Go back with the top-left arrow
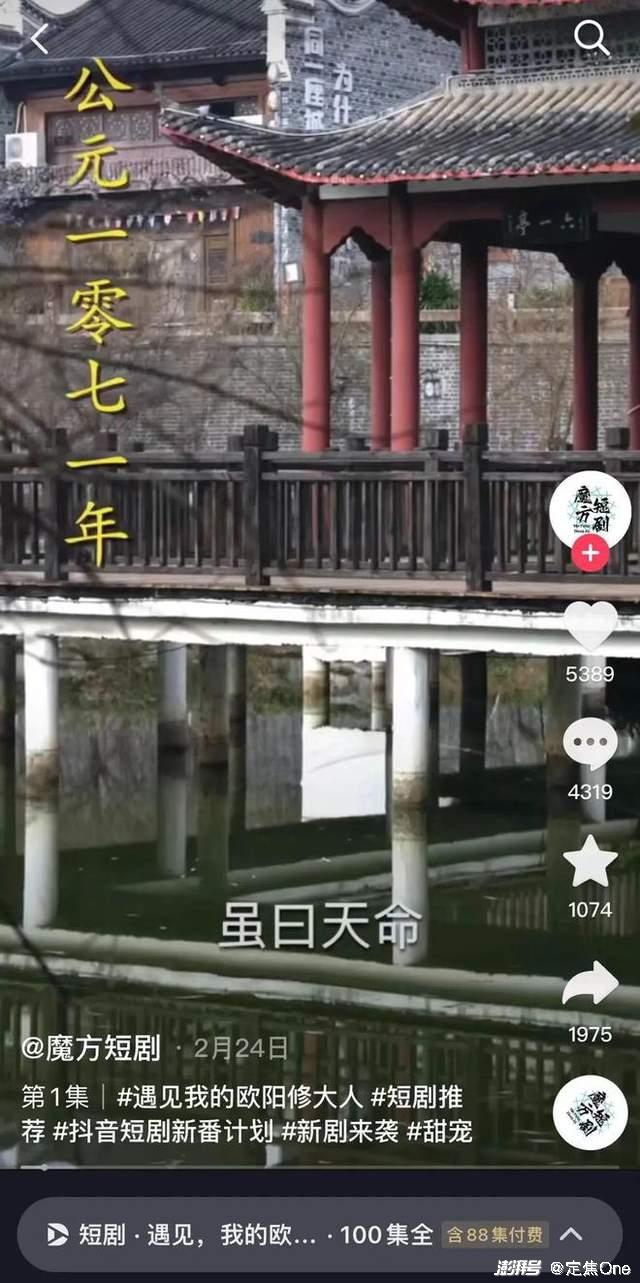 click(x=39, y=39)
